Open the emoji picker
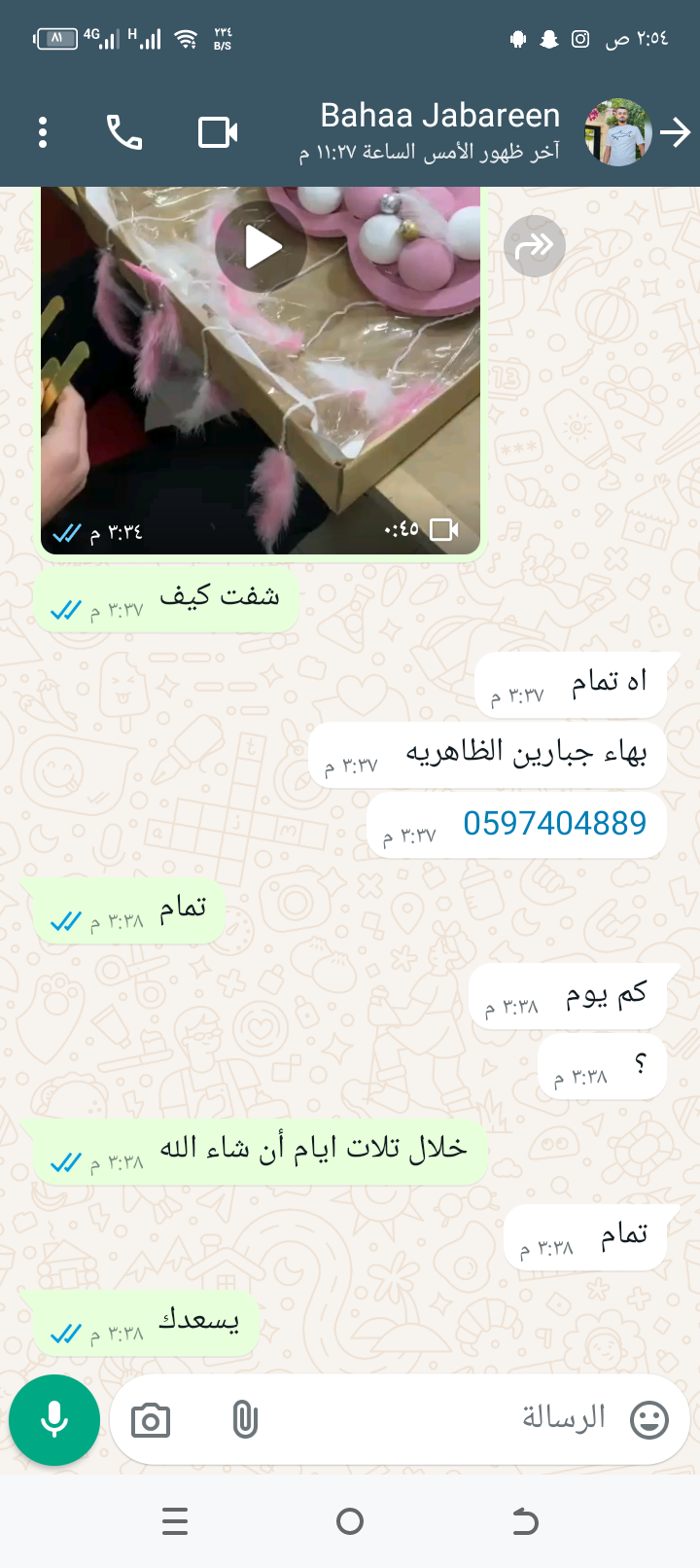700x1568 pixels. click(x=649, y=1420)
